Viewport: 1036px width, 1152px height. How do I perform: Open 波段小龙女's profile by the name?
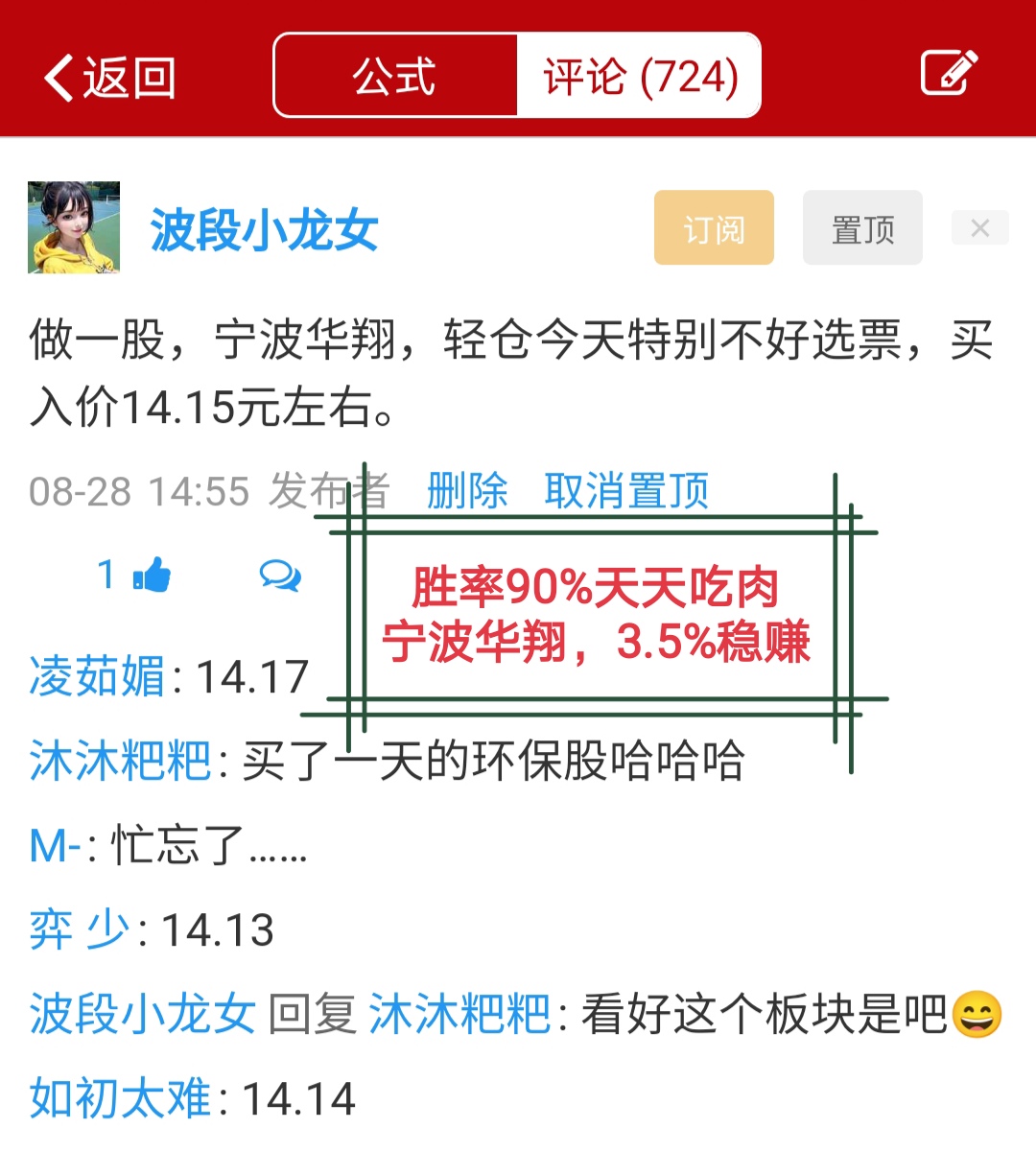tap(264, 230)
